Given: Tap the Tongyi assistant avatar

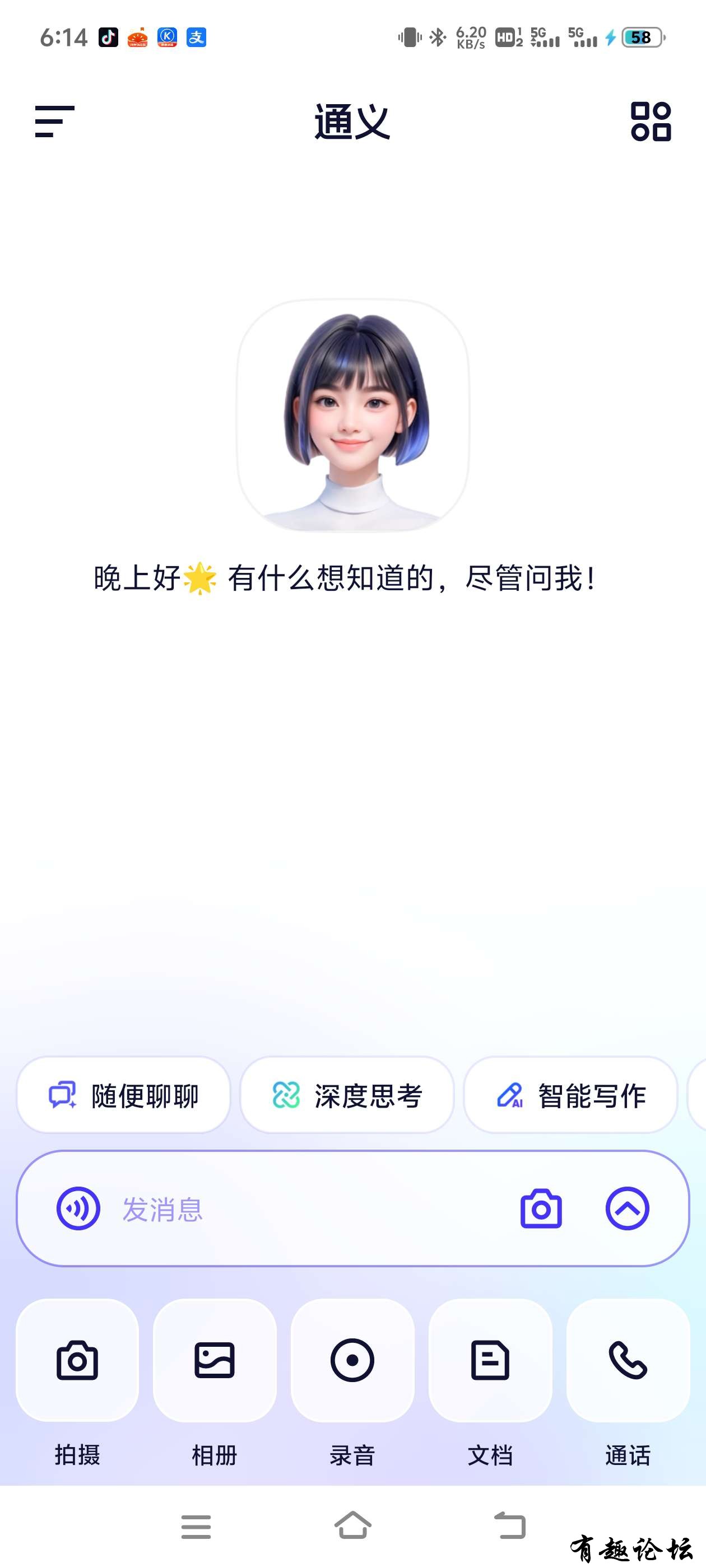Looking at the screenshot, I should point(352,416).
